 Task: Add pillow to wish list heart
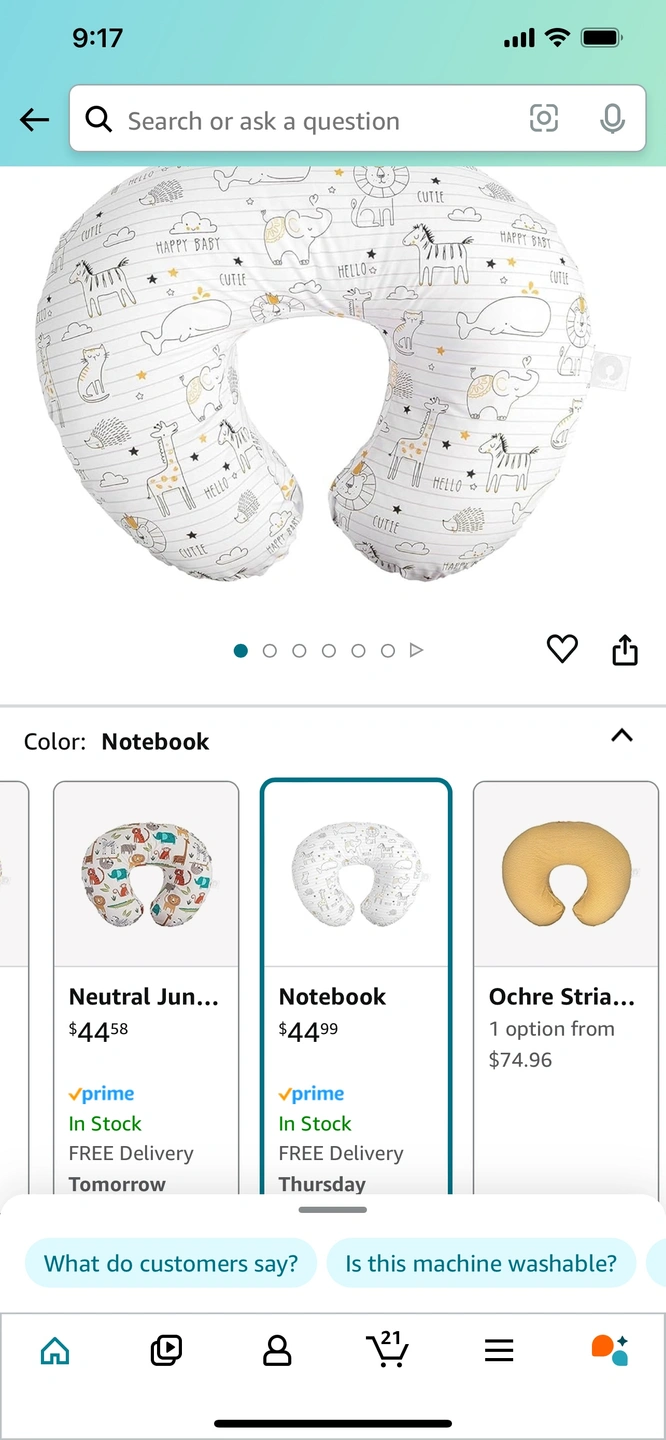coord(562,650)
